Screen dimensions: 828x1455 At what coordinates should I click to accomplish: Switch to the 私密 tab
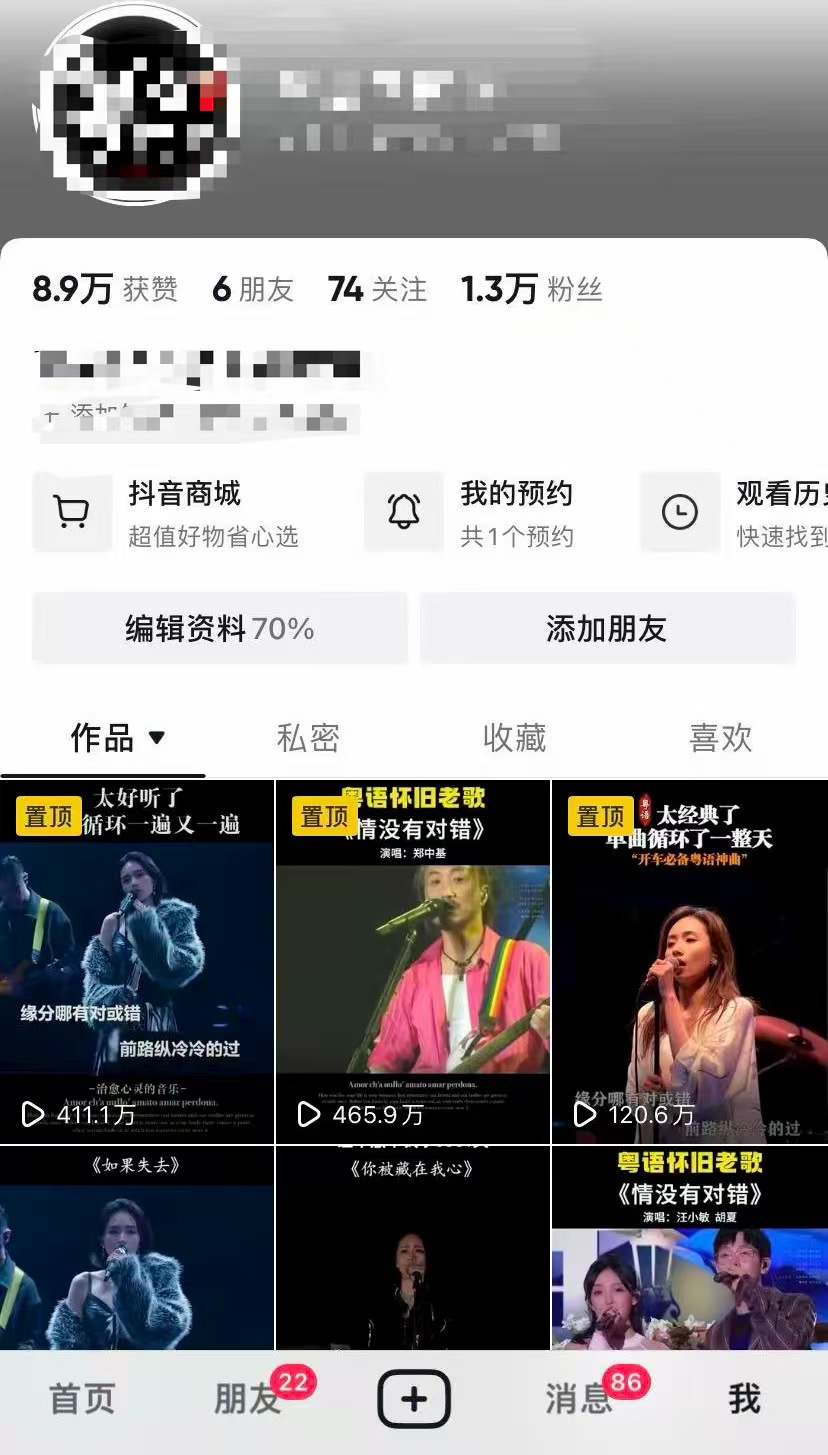point(308,738)
